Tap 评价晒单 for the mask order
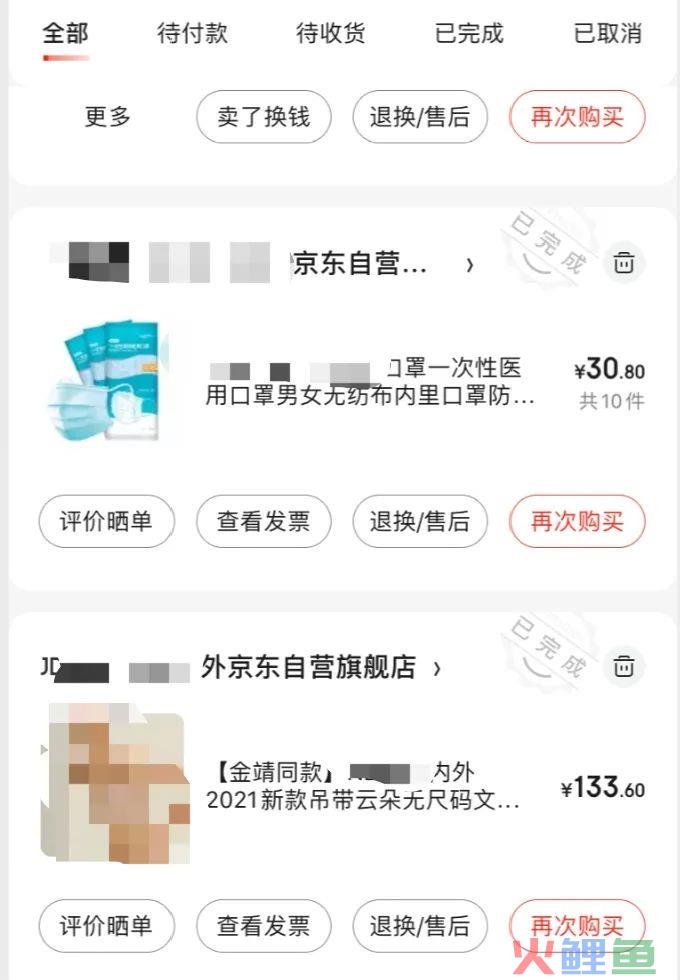The height and width of the screenshot is (980, 680). pyautogui.click(x=106, y=521)
